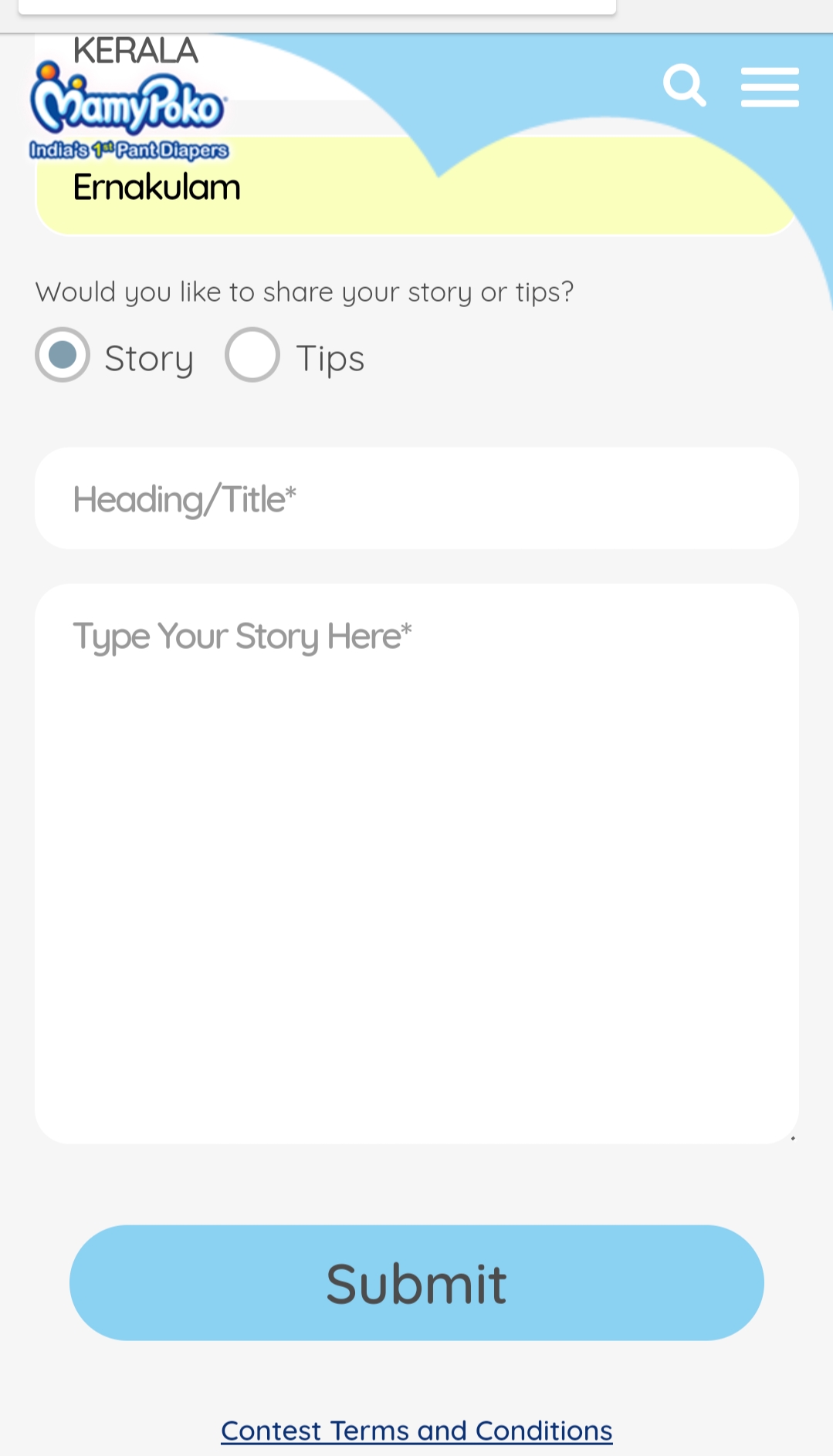Open the search icon in header
The height and width of the screenshot is (1456, 833).
685,86
